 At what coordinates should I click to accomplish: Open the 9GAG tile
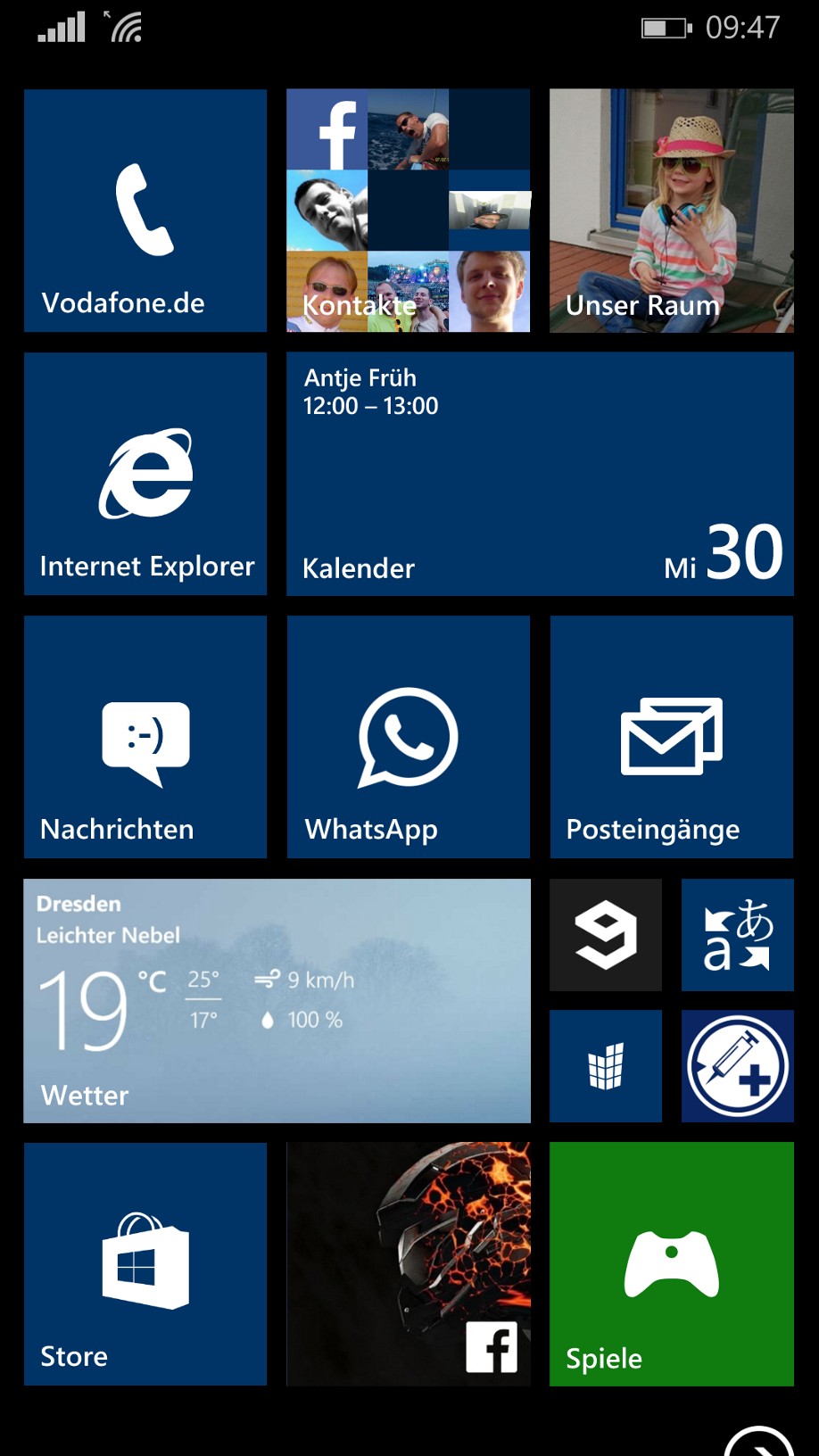pos(606,935)
